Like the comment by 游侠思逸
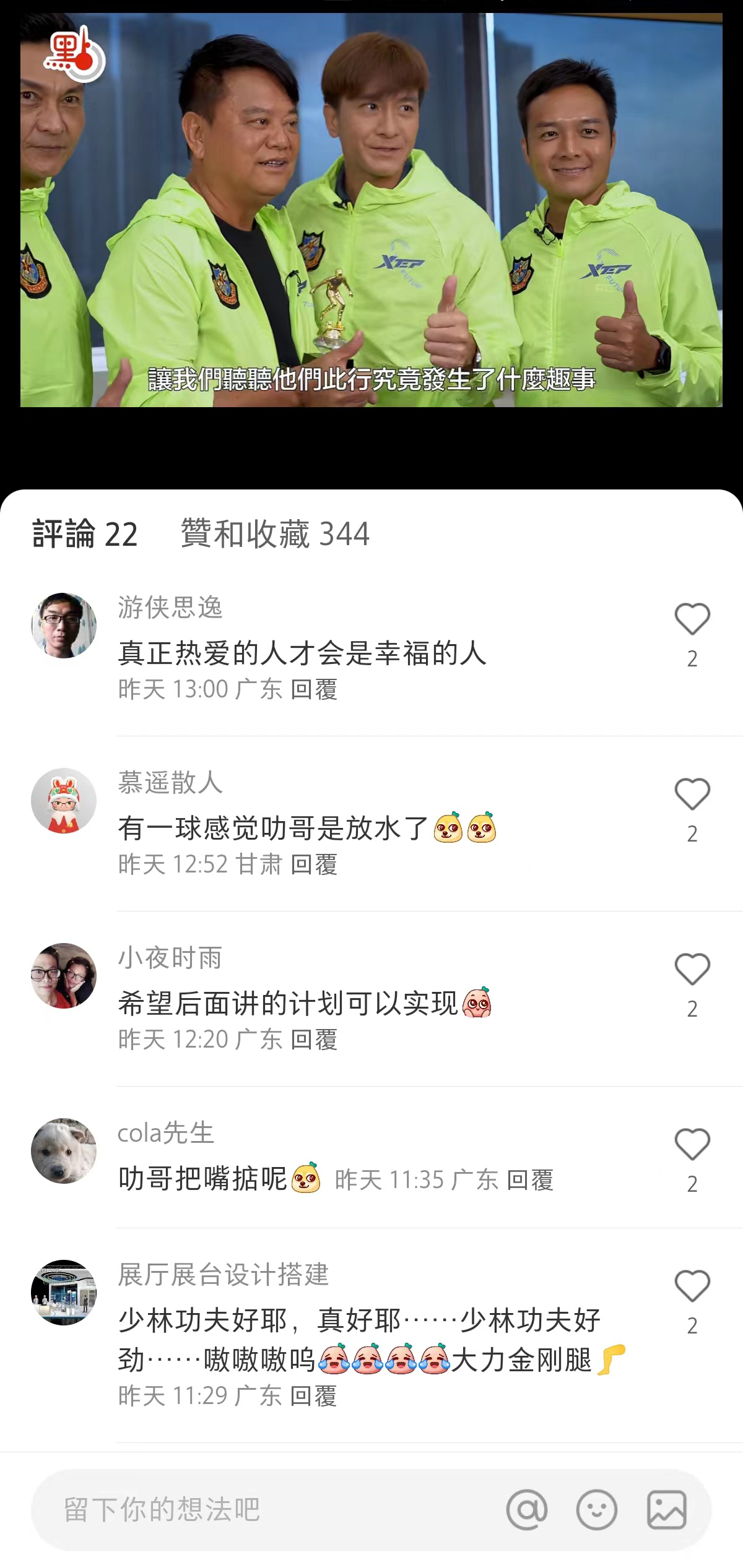 (692, 619)
